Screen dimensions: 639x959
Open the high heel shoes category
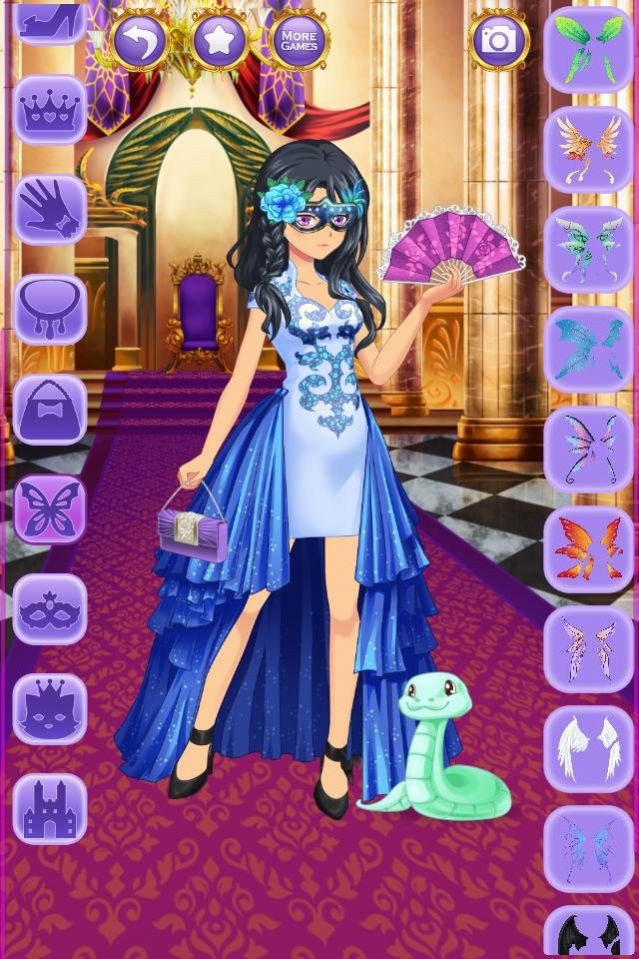click(x=50, y=20)
